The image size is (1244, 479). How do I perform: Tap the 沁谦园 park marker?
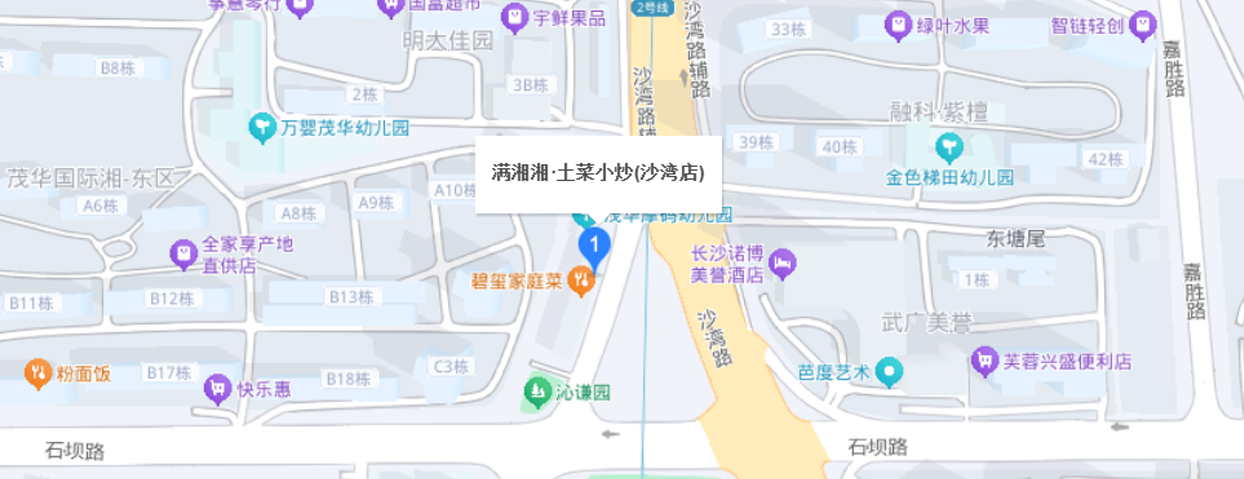(538, 392)
